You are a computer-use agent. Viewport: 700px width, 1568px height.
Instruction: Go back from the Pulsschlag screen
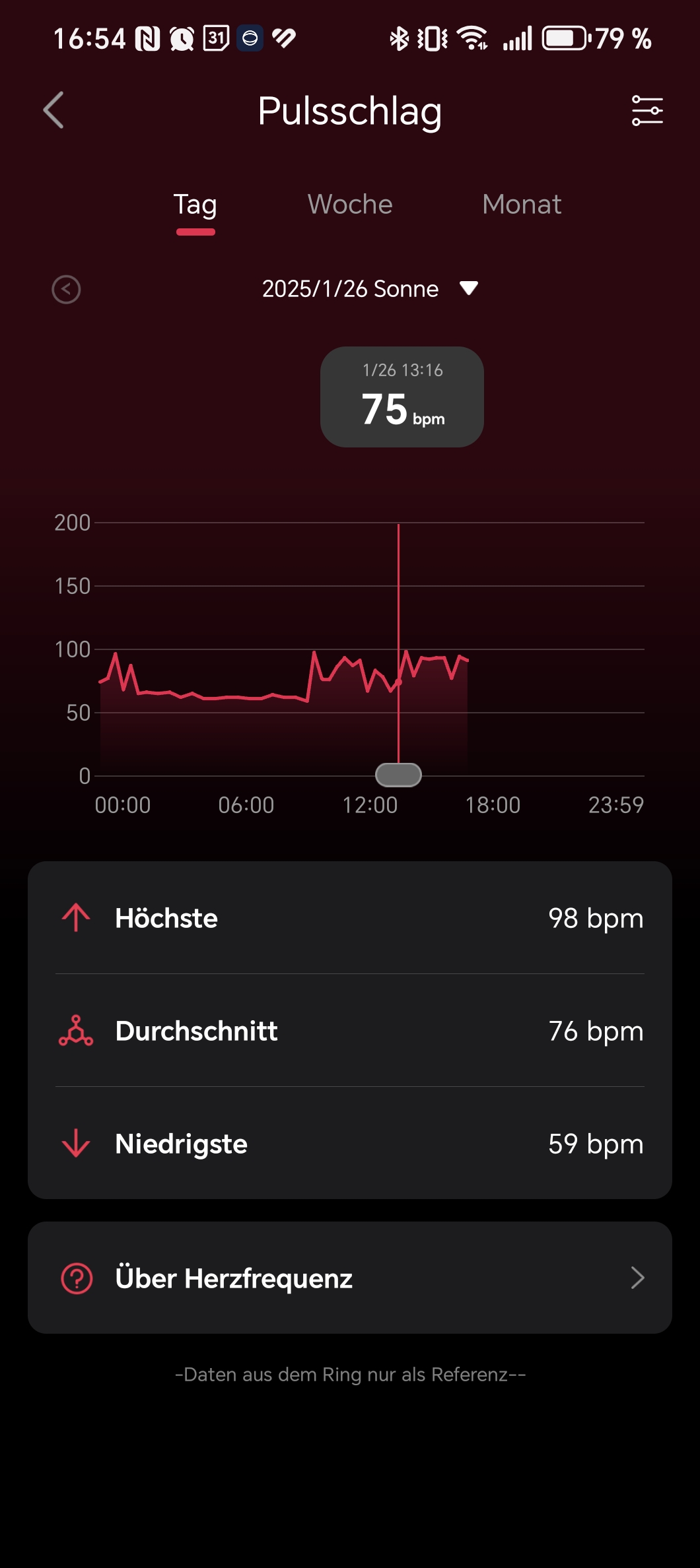tap(54, 110)
